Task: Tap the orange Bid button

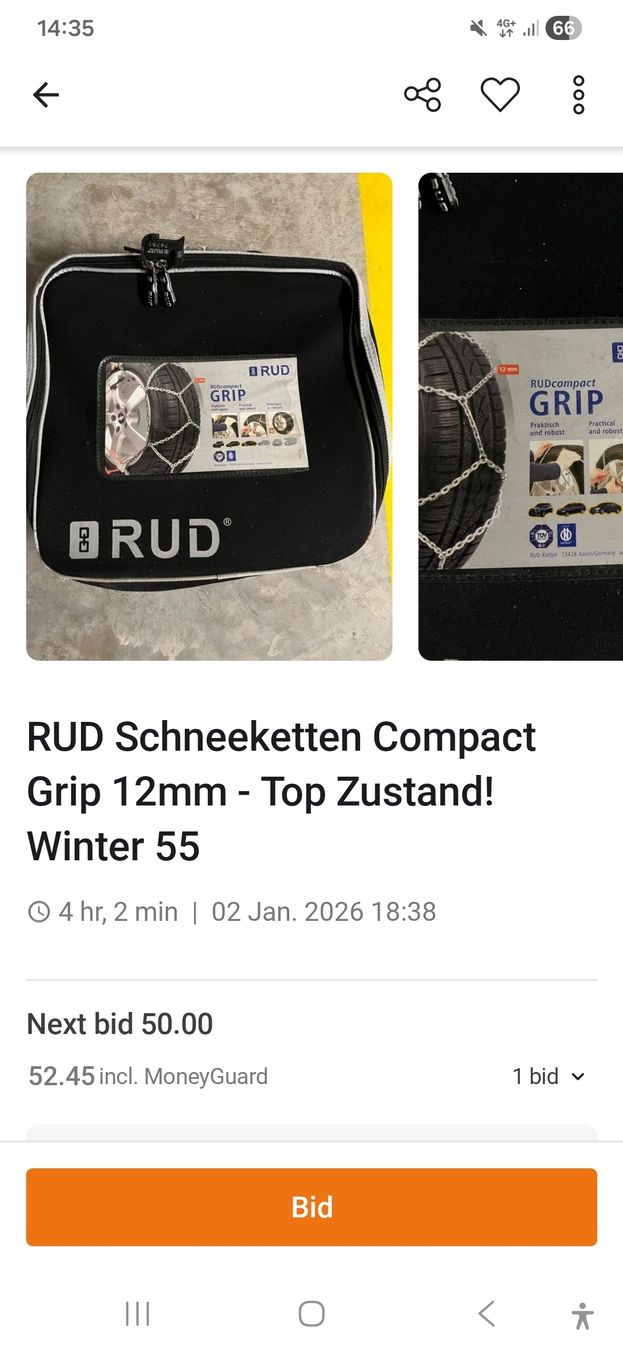Action: coord(311,1207)
